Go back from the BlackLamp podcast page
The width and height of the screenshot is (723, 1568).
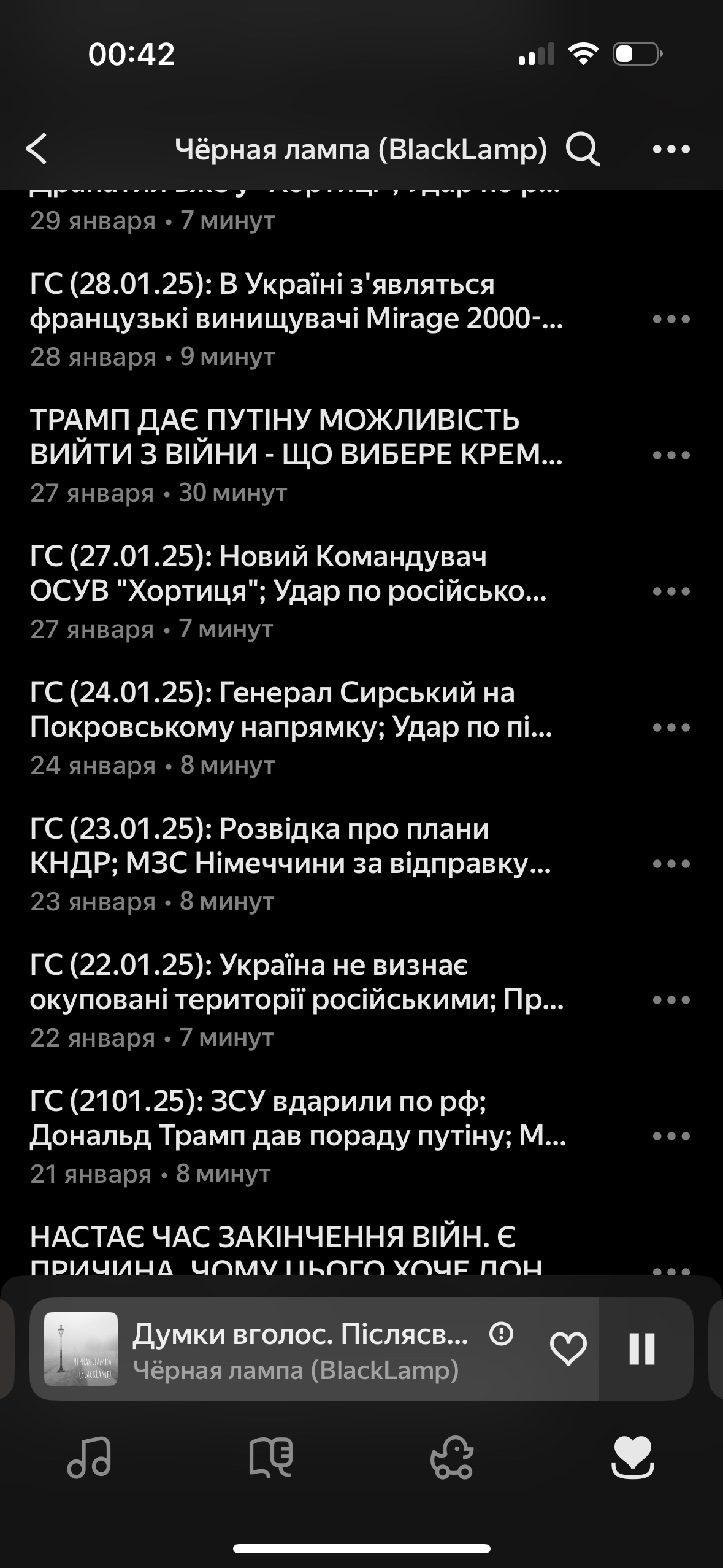click(37, 149)
